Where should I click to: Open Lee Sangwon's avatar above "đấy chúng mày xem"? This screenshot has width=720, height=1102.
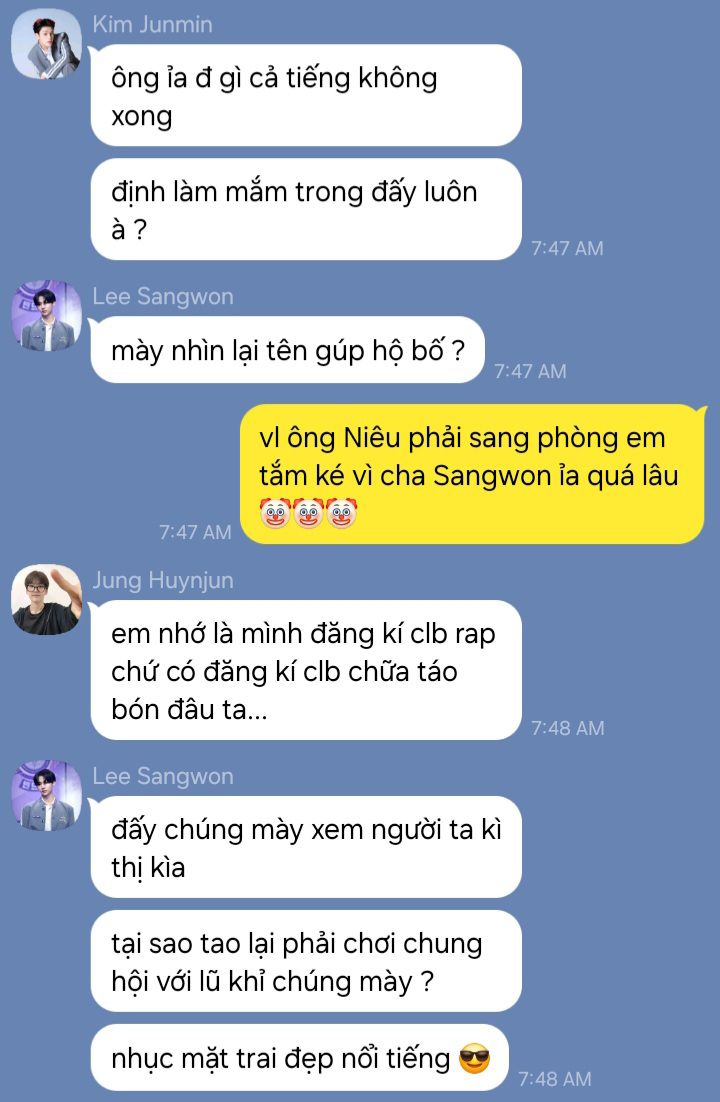46,795
